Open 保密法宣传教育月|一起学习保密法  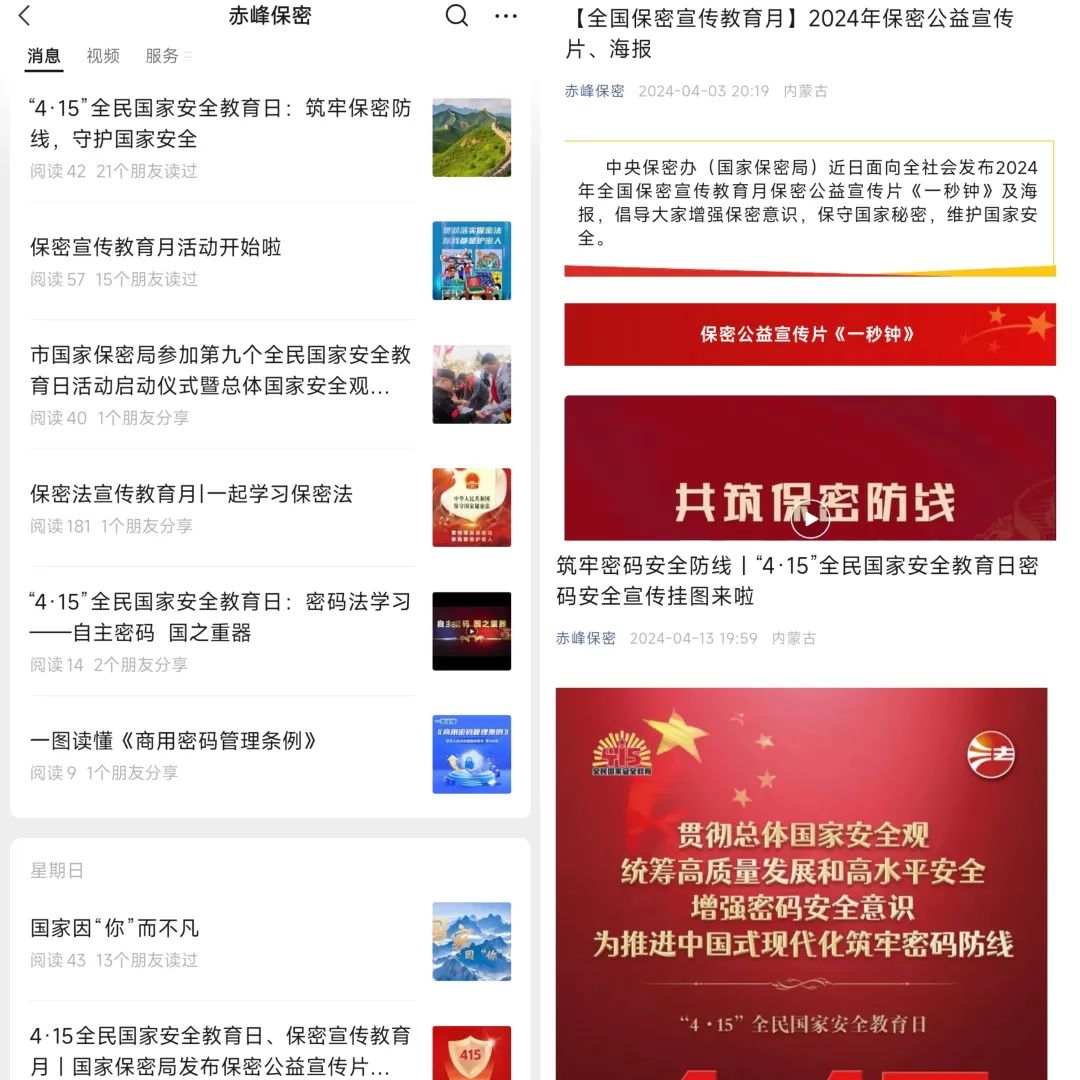coord(192,494)
